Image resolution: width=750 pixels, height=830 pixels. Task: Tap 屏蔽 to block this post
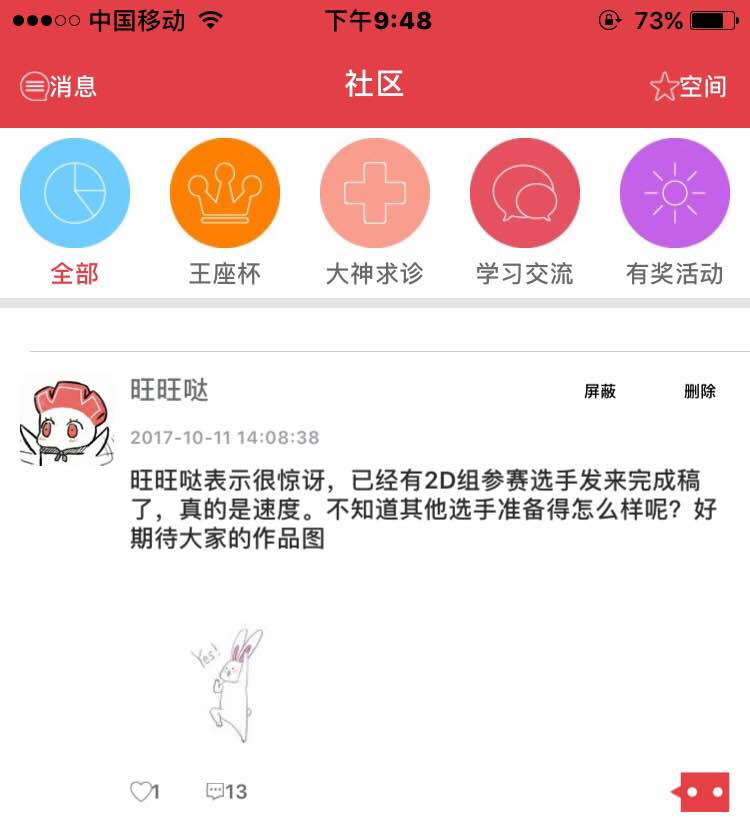600,391
